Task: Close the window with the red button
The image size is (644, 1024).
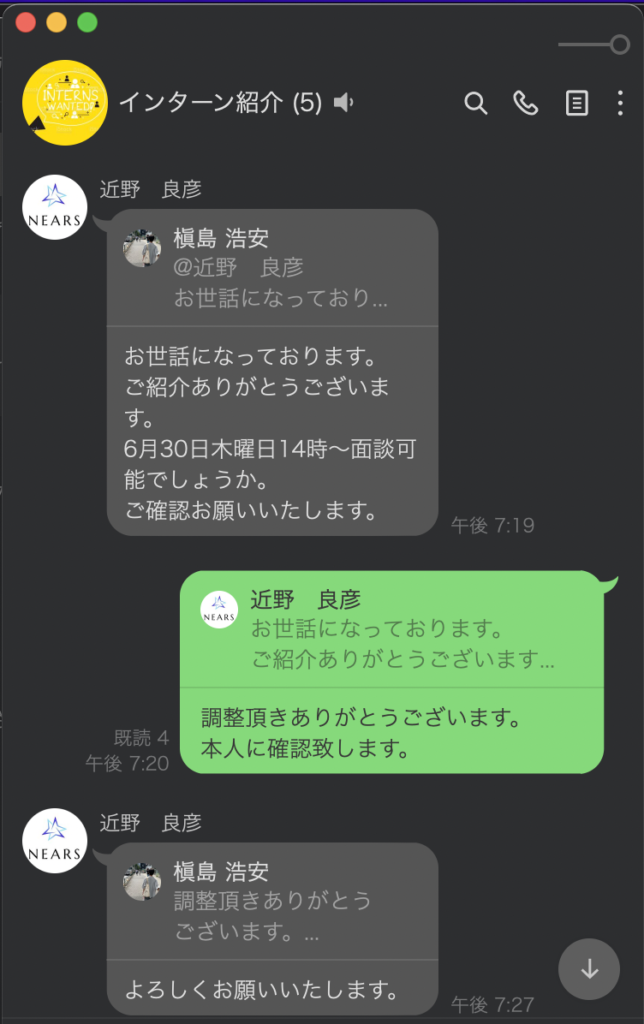Action: pyautogui.click(x=26, y=22)
